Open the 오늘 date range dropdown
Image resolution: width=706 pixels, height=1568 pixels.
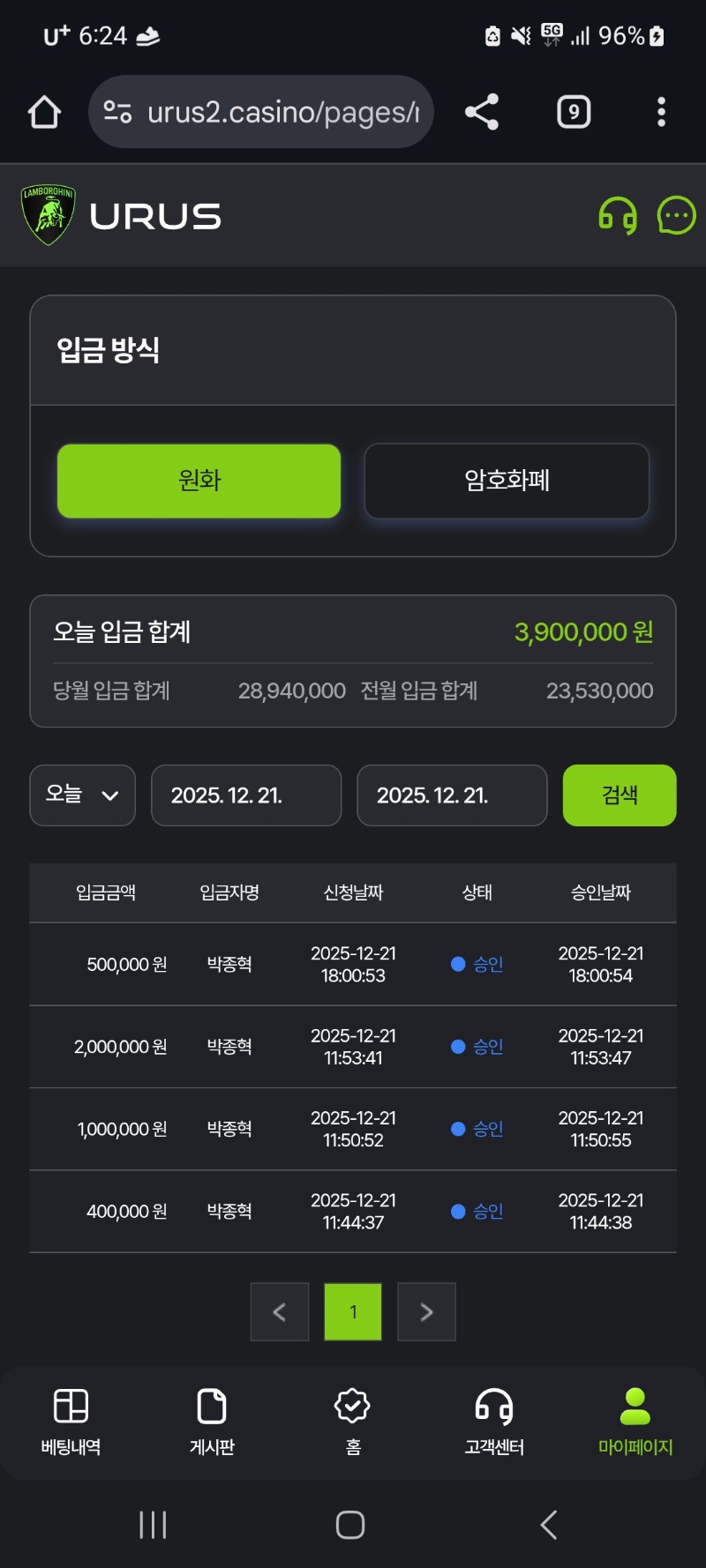coord(82,795)
